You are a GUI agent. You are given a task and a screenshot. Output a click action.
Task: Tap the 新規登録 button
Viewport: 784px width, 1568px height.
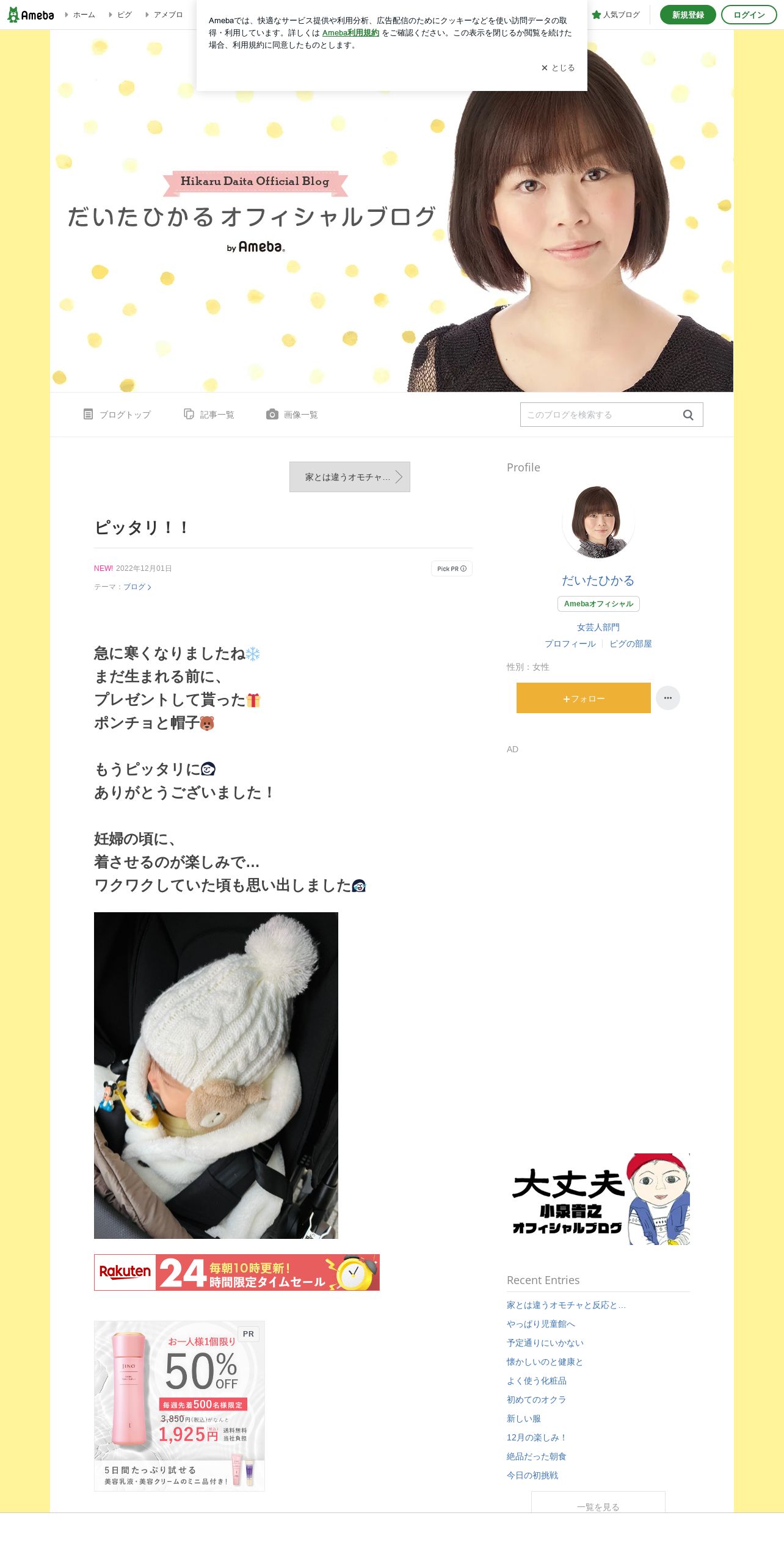[688, 15]
